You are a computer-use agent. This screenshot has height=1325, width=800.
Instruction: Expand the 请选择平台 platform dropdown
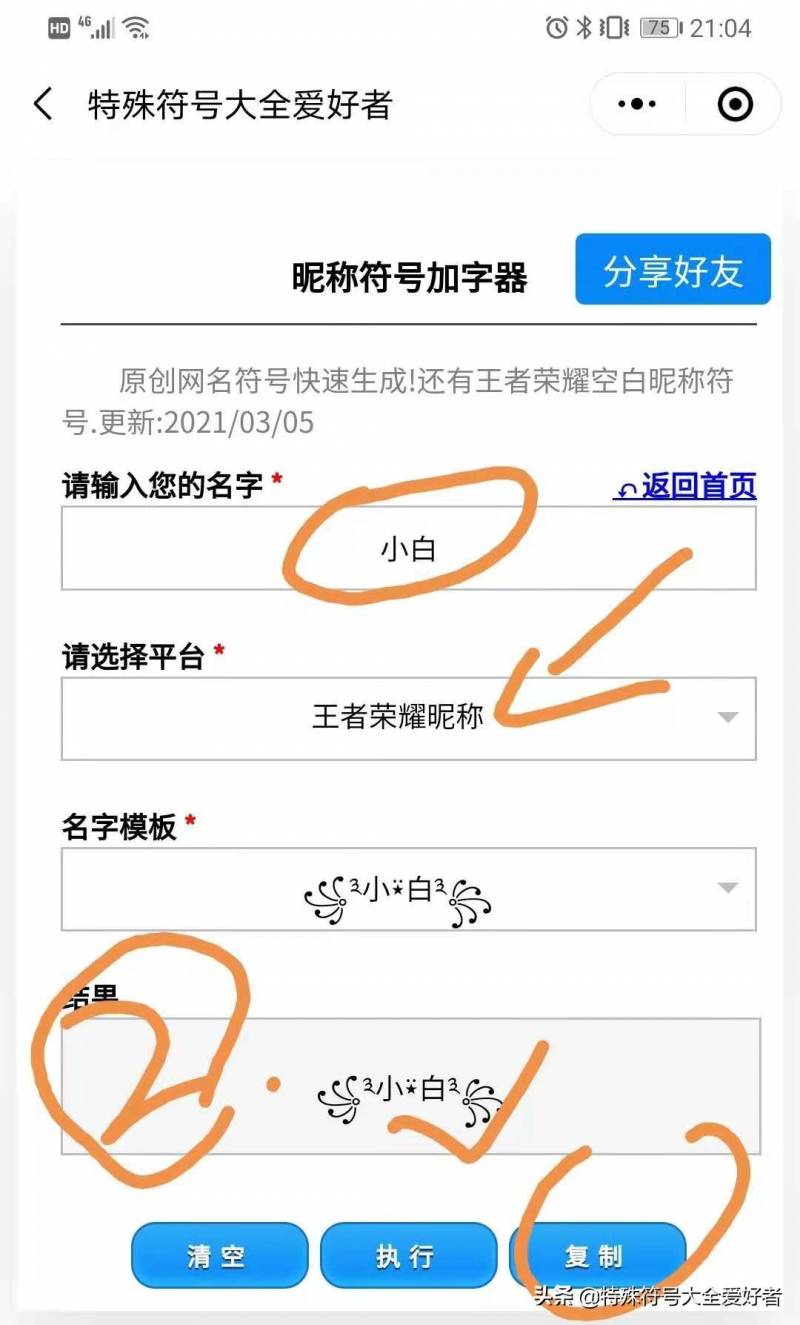click(409, 718)
